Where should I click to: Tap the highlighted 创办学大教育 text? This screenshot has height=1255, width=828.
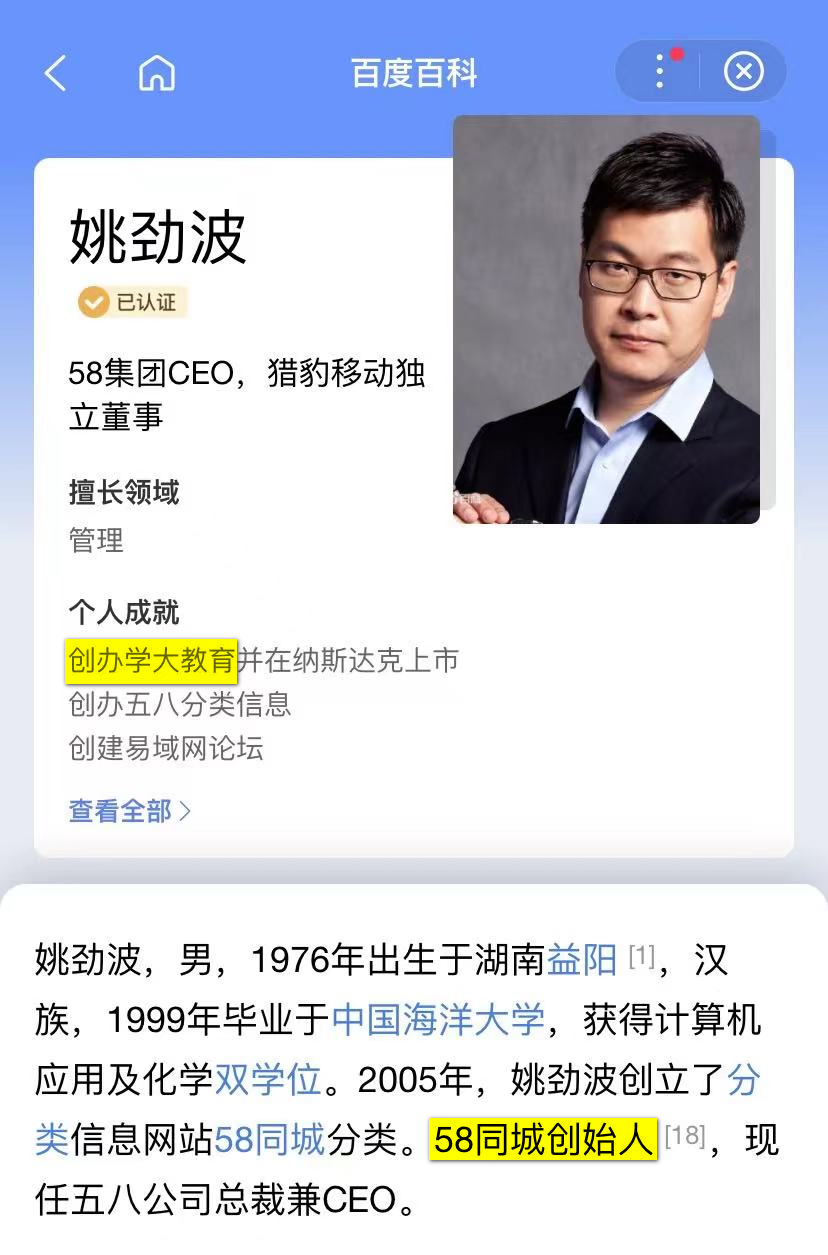click(151, 661)
